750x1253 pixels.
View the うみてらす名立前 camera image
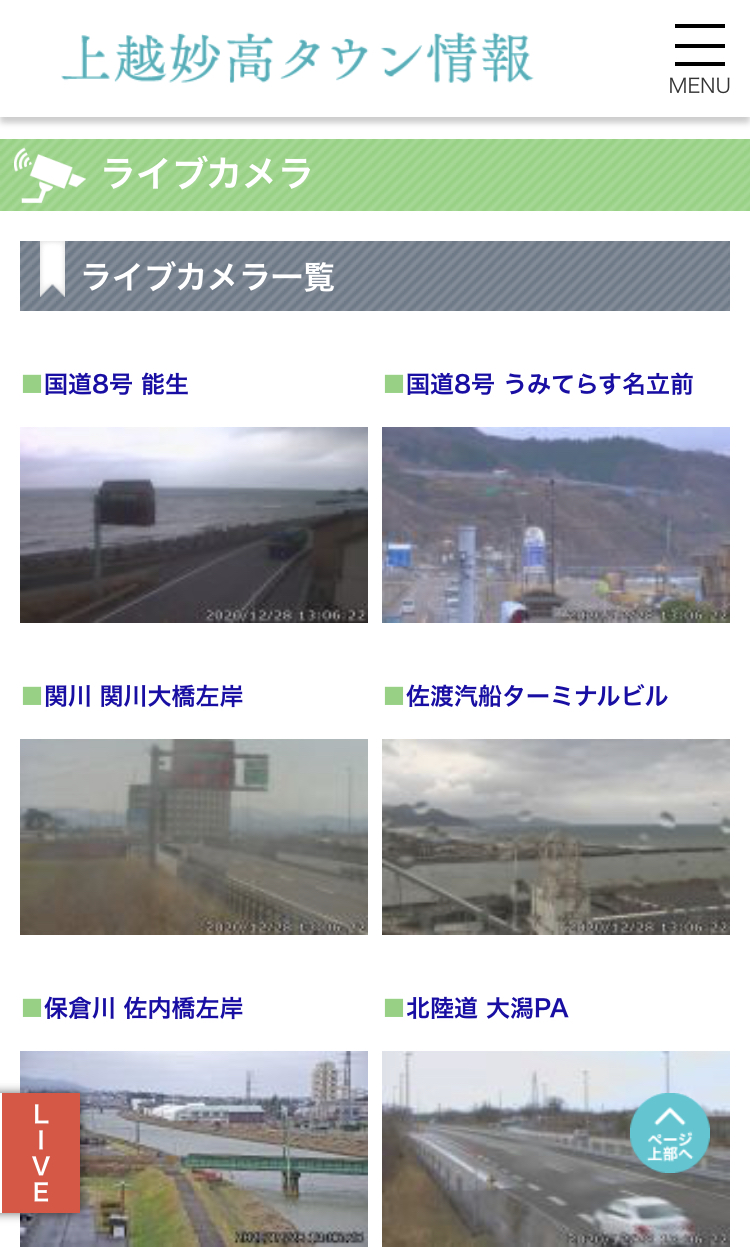[x=556, y=525]
